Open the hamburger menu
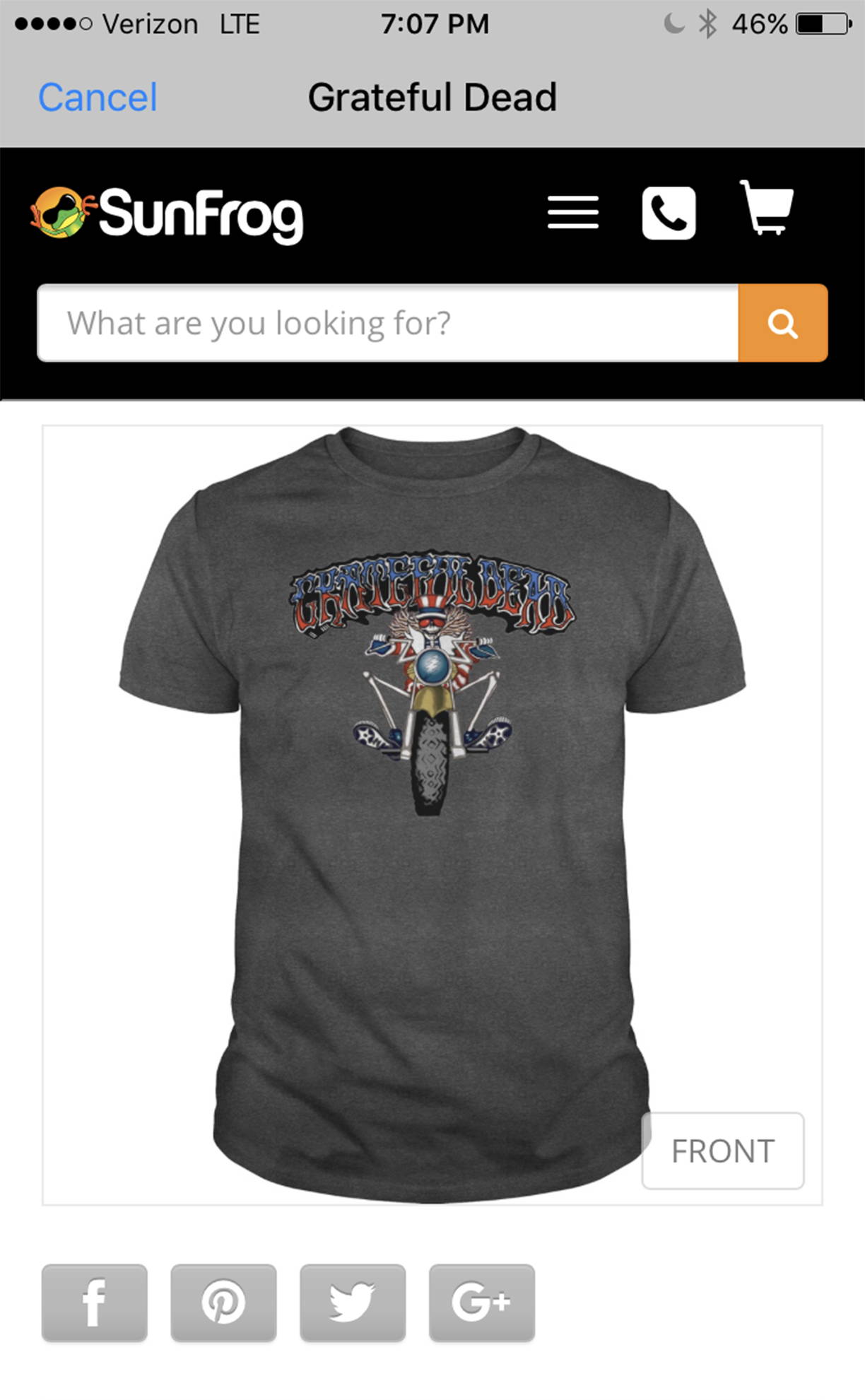865x1400 pixels. point(573,213)
